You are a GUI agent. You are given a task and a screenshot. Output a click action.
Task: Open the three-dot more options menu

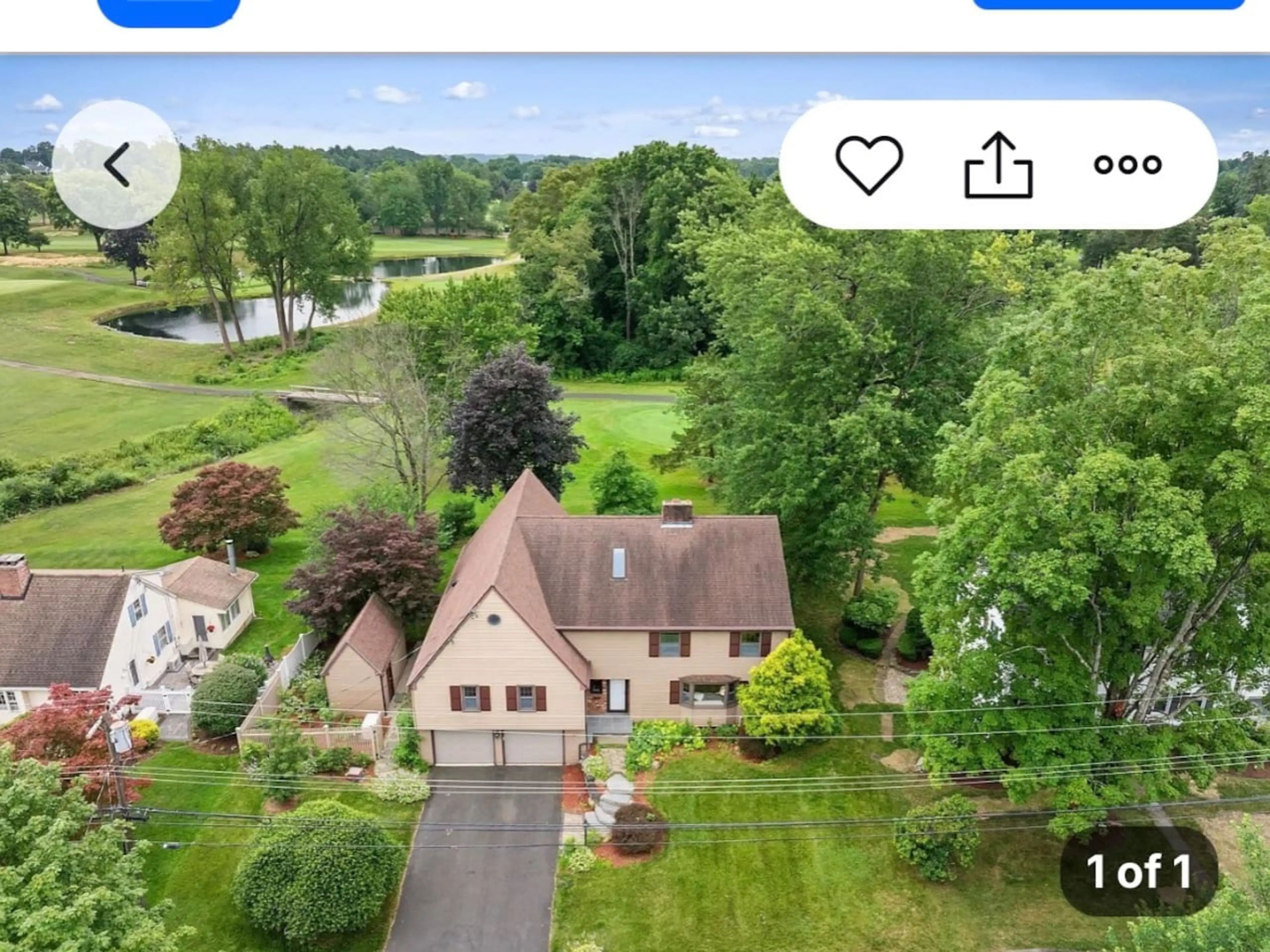pyautogui.click(x=1127, y=165)
